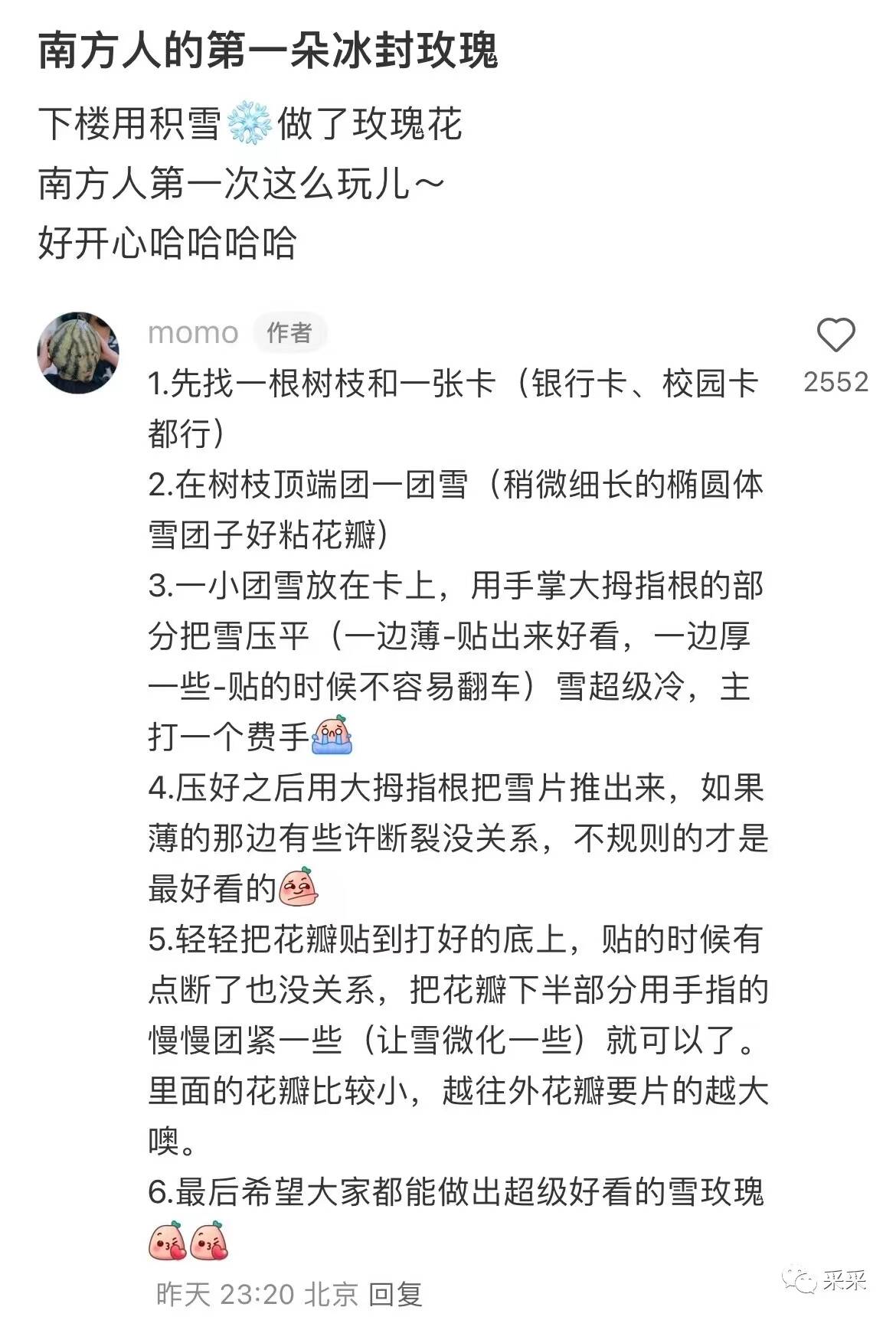
Task: Open momo's profile picture
Action: tap(78, 351)
